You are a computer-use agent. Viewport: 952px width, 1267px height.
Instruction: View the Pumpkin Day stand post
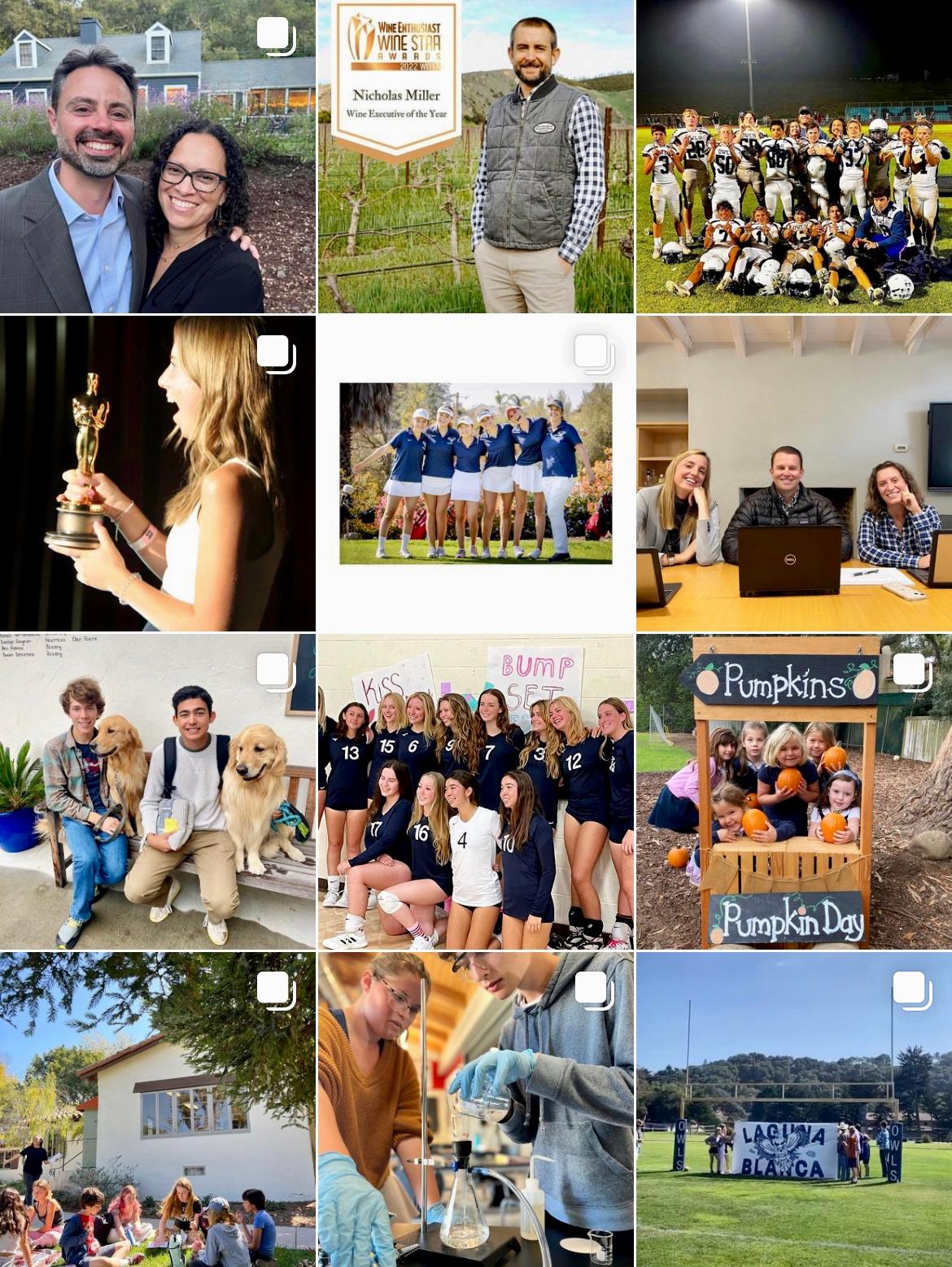tap(793, 791)
